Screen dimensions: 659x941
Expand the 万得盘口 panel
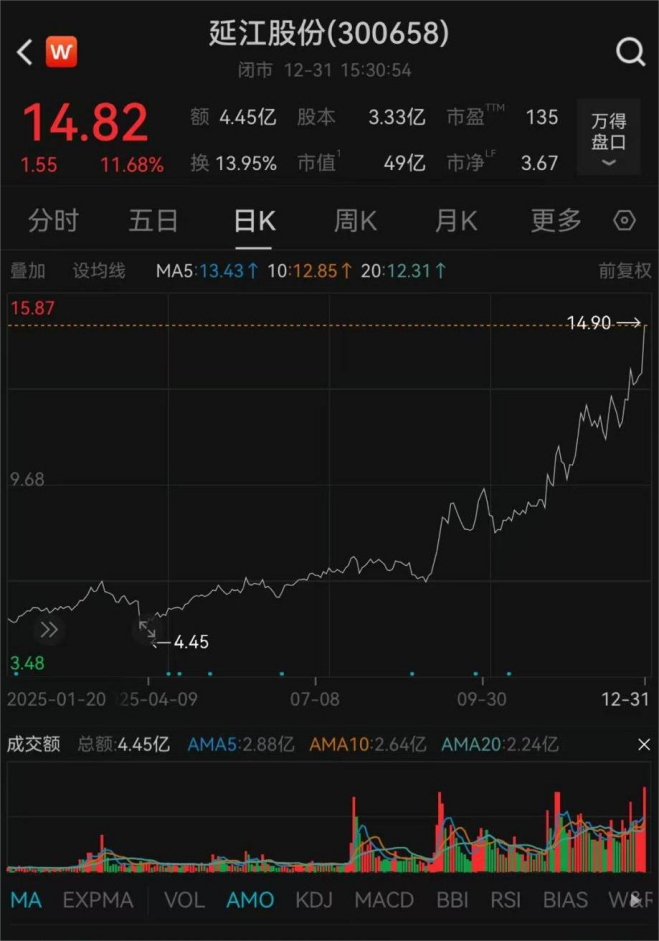coord(608,140)
